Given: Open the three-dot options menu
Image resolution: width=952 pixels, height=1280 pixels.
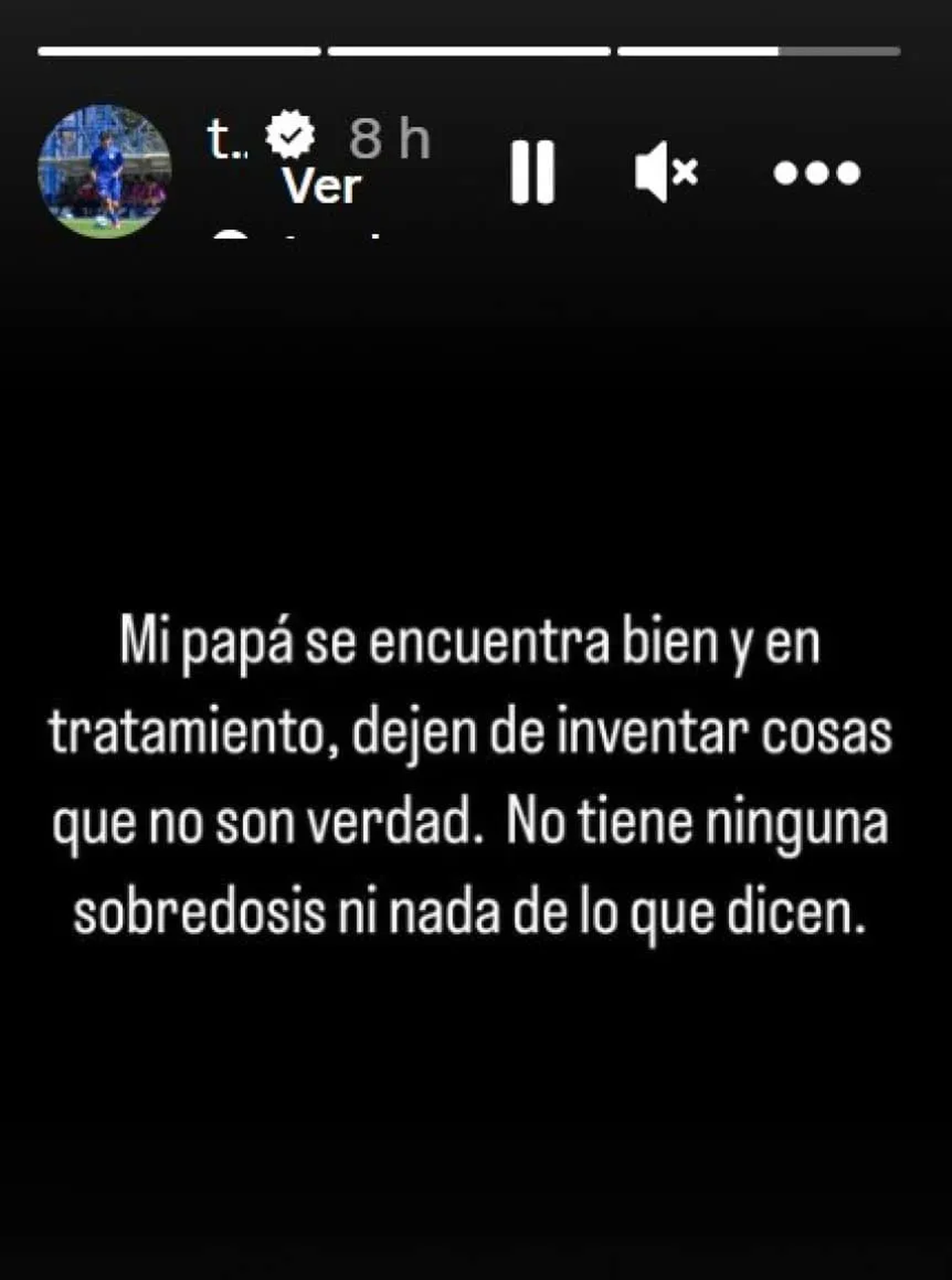Looking at the screenshot, I should [816, 172].
